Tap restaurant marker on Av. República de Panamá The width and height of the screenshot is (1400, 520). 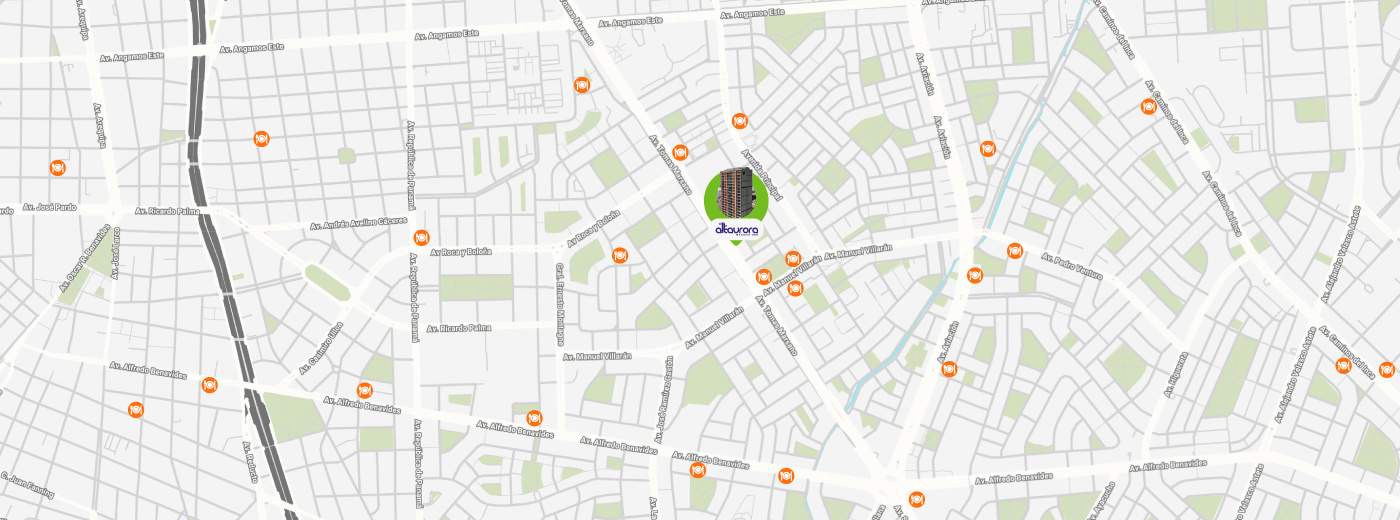point(421,238)
